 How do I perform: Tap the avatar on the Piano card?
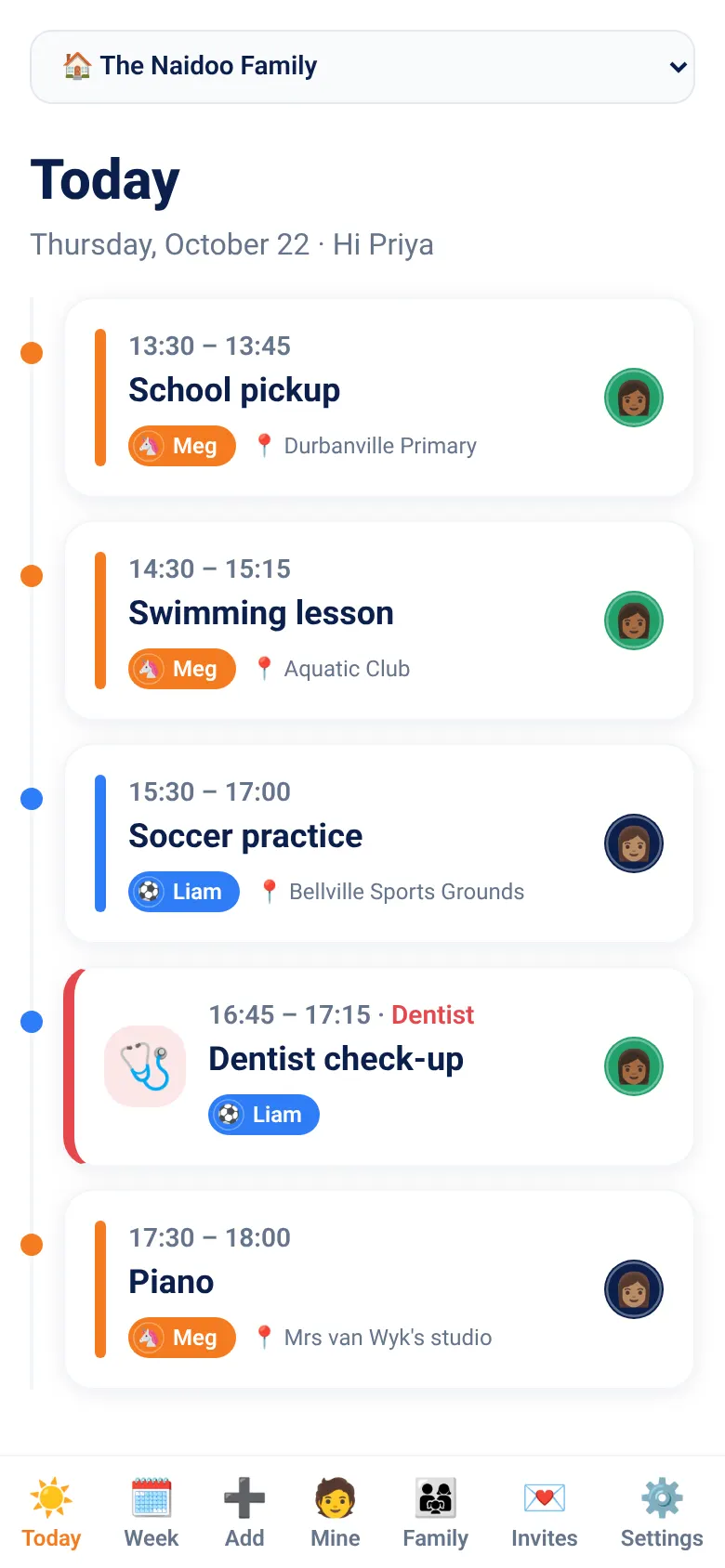(634, 1289)
